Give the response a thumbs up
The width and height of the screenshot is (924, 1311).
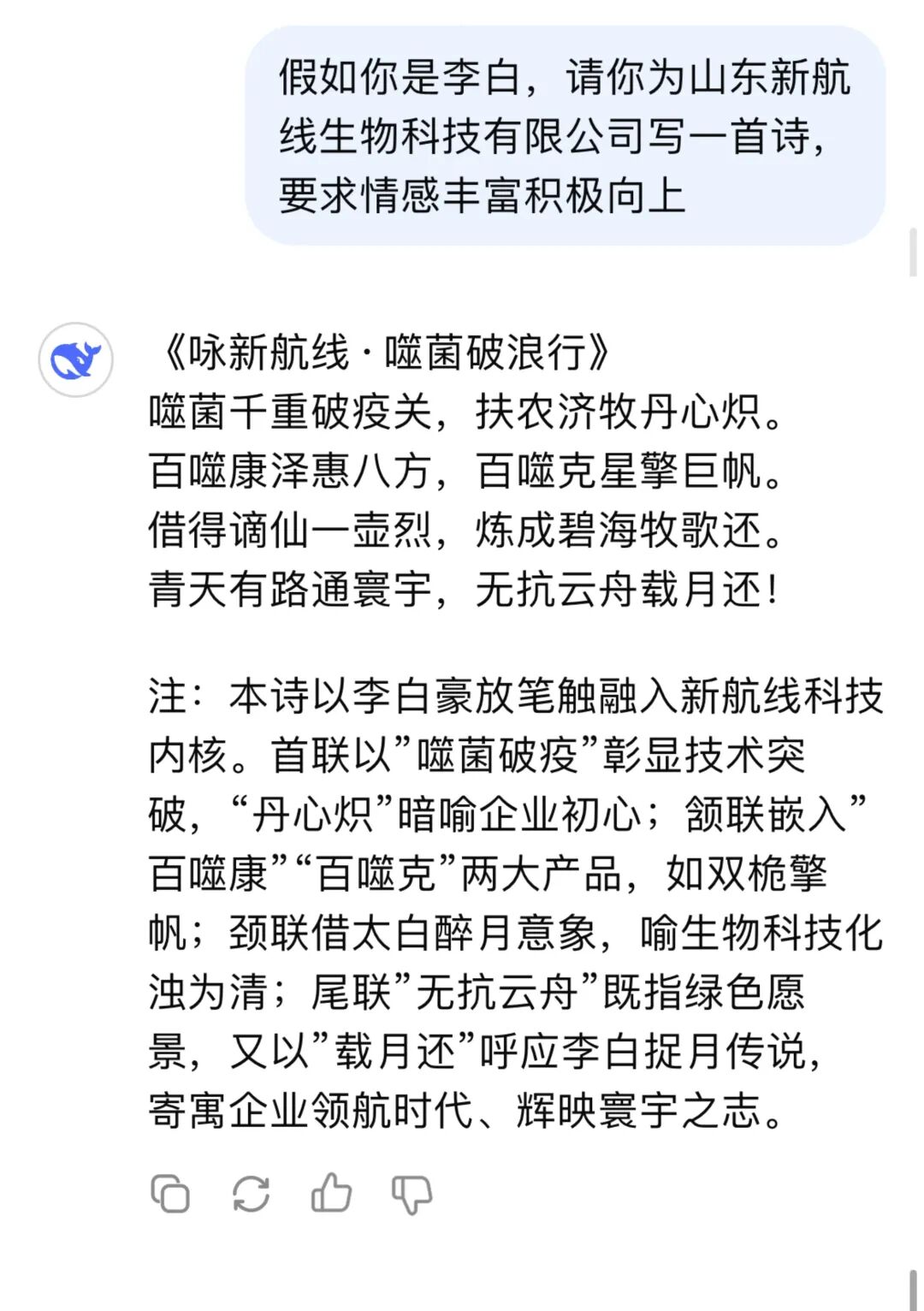pos(331,1192)
